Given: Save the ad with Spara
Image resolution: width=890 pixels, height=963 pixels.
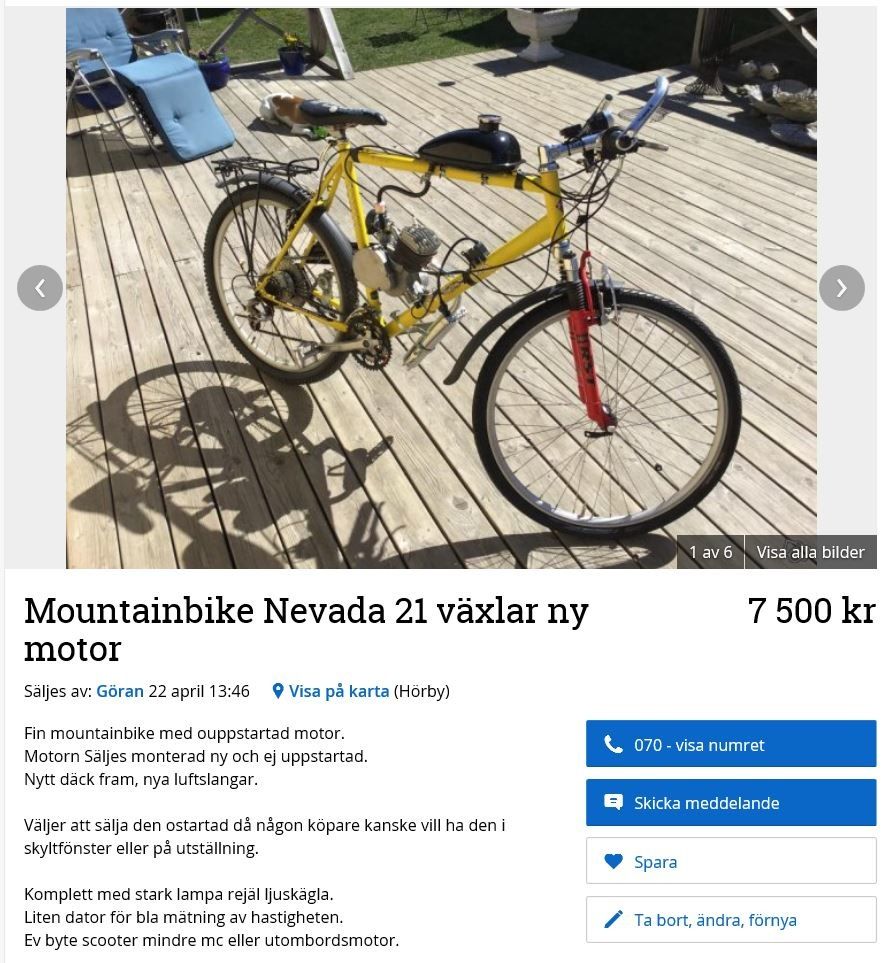Looking at the screenshot, I should [x=730, y=860].
